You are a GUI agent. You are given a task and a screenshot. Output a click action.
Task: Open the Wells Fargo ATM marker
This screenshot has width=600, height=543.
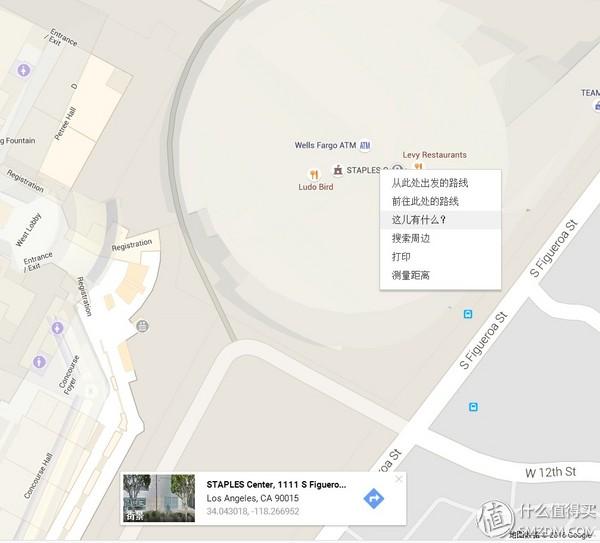[365, 145]
